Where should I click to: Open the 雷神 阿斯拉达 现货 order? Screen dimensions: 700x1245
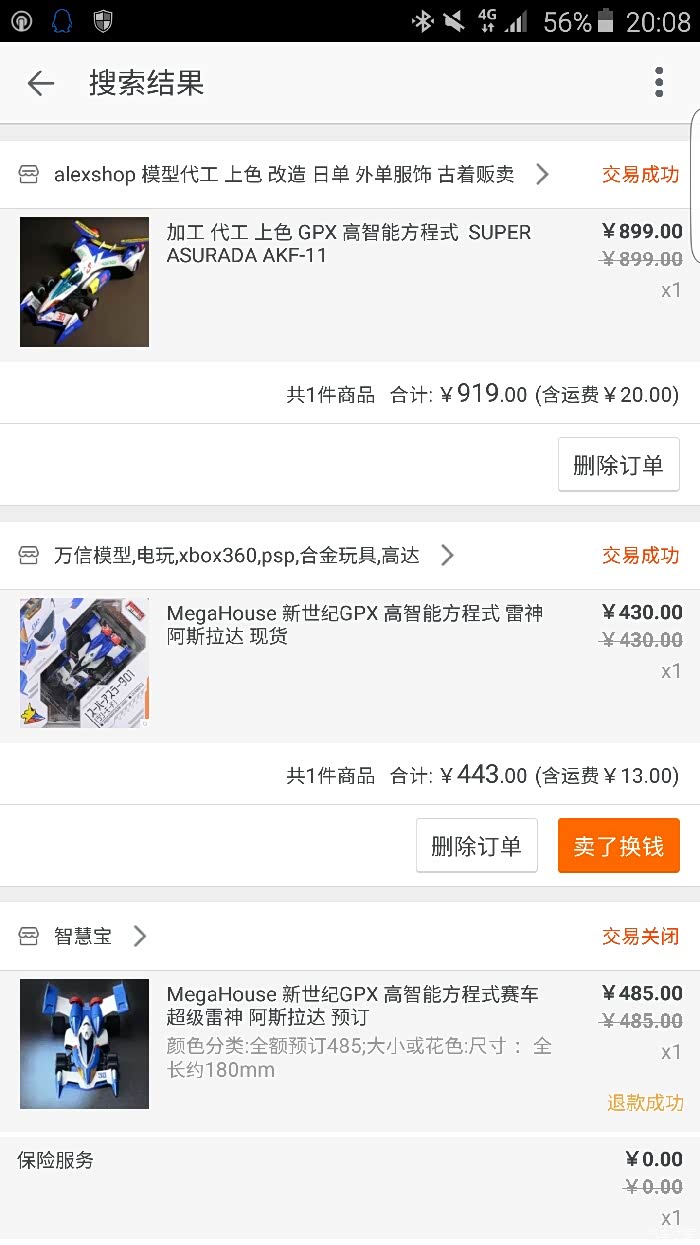coord(355,625)
